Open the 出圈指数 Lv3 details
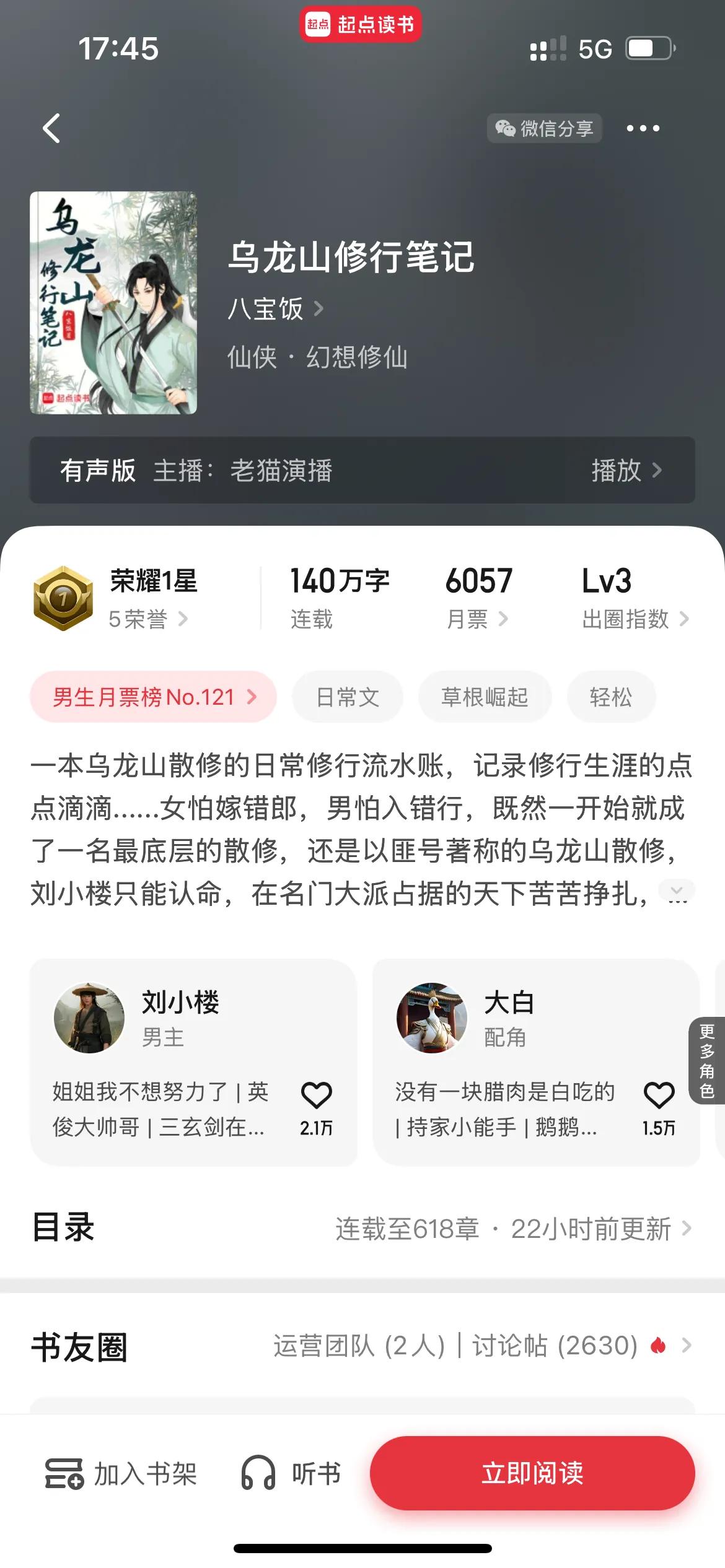The width and height of the screenshot is (725, 1568). [635, 619]
